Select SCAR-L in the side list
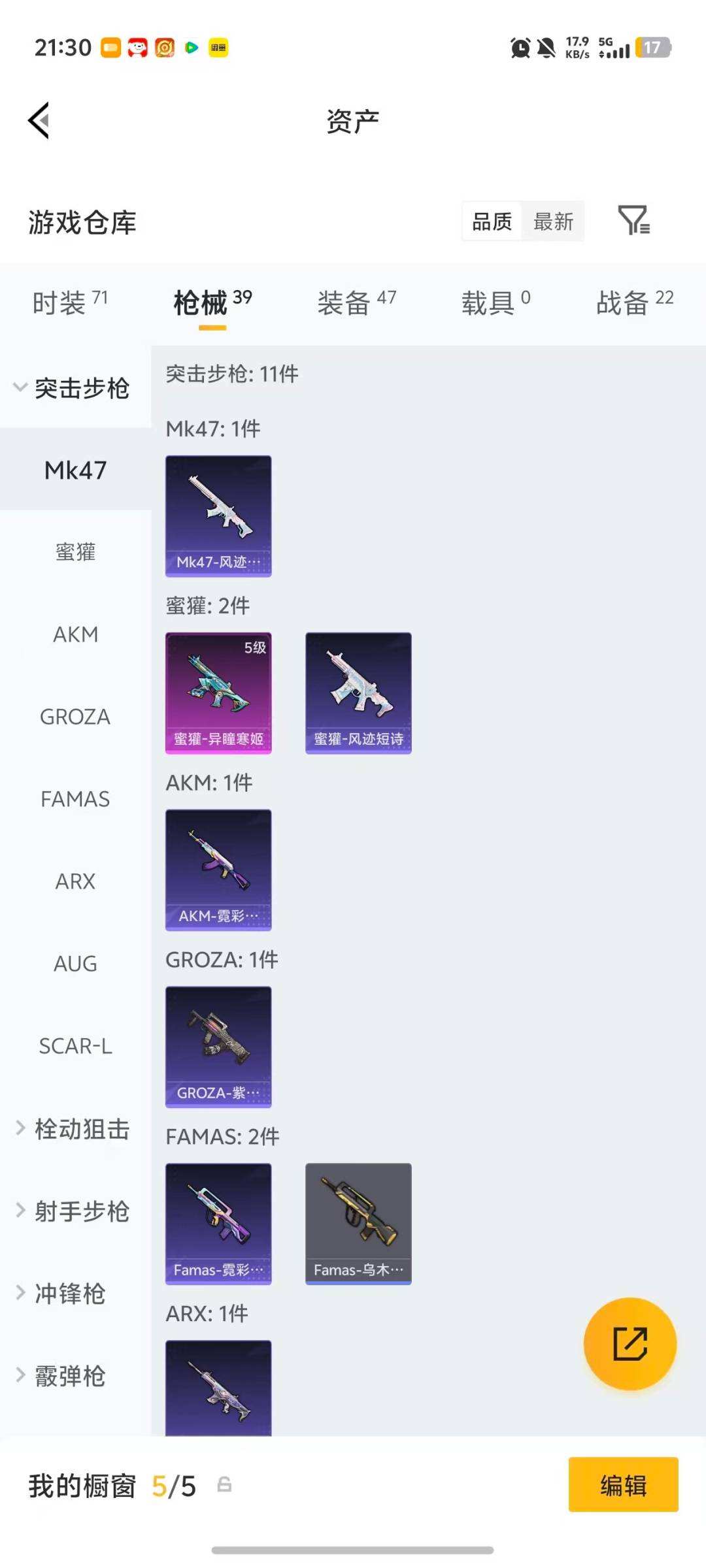The height and width of the screenshot is (1568, 706). [75, 1046]
